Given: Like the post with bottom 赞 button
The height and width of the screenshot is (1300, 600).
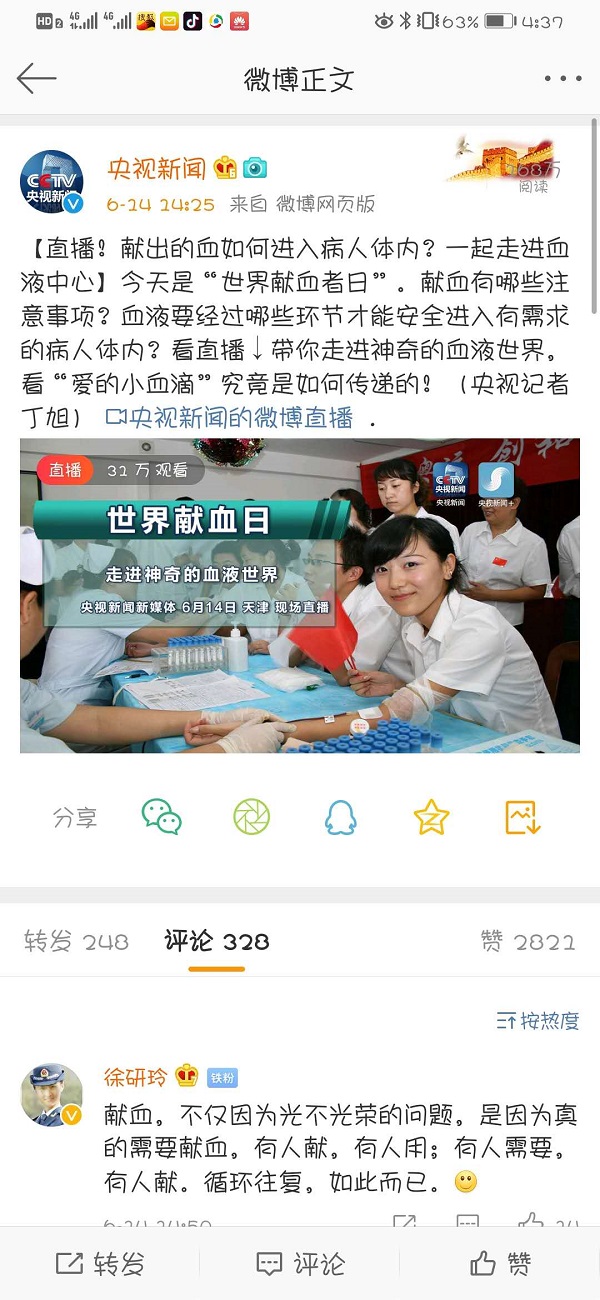Looking at the screenshot, I should point(500,1263).
